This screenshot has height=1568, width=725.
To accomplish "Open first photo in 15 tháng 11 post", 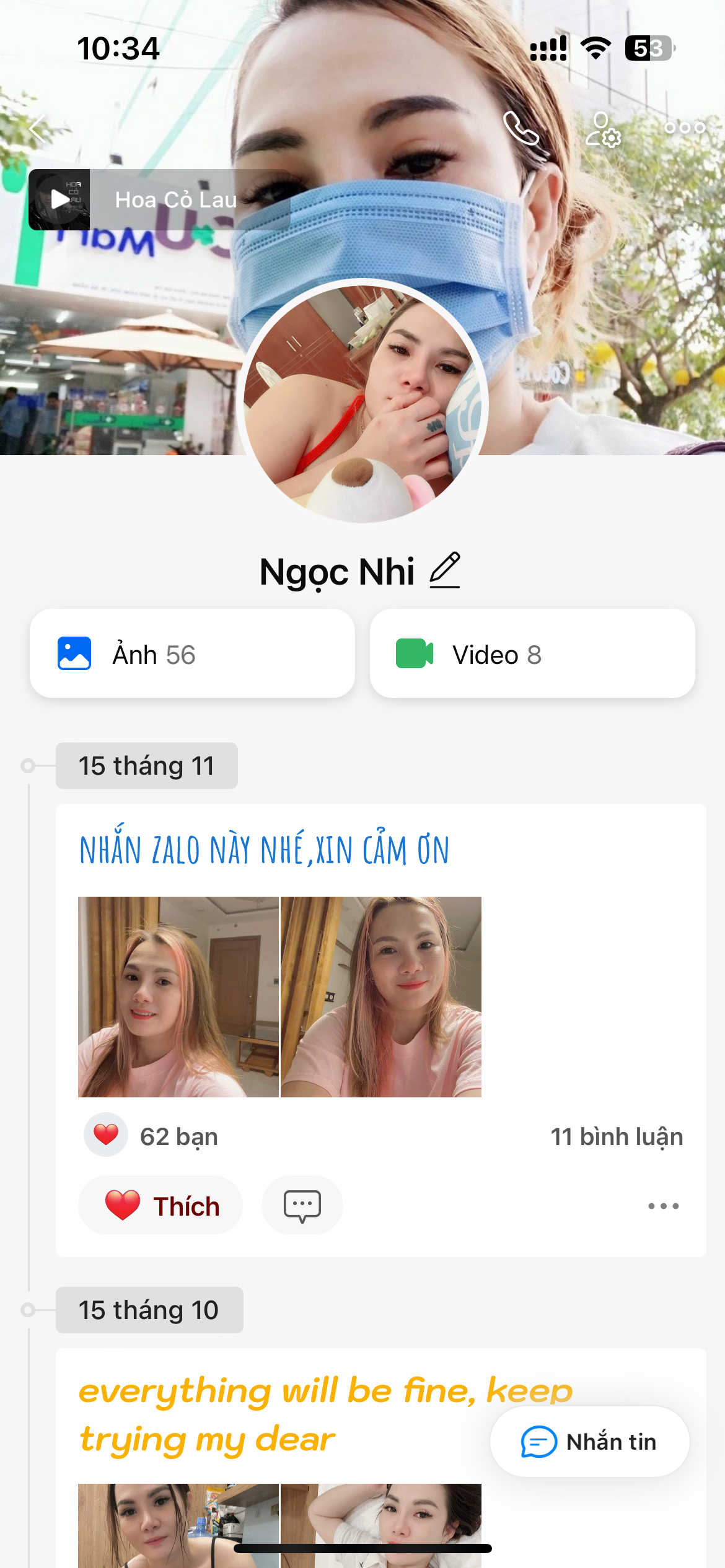I will (178, 996).
